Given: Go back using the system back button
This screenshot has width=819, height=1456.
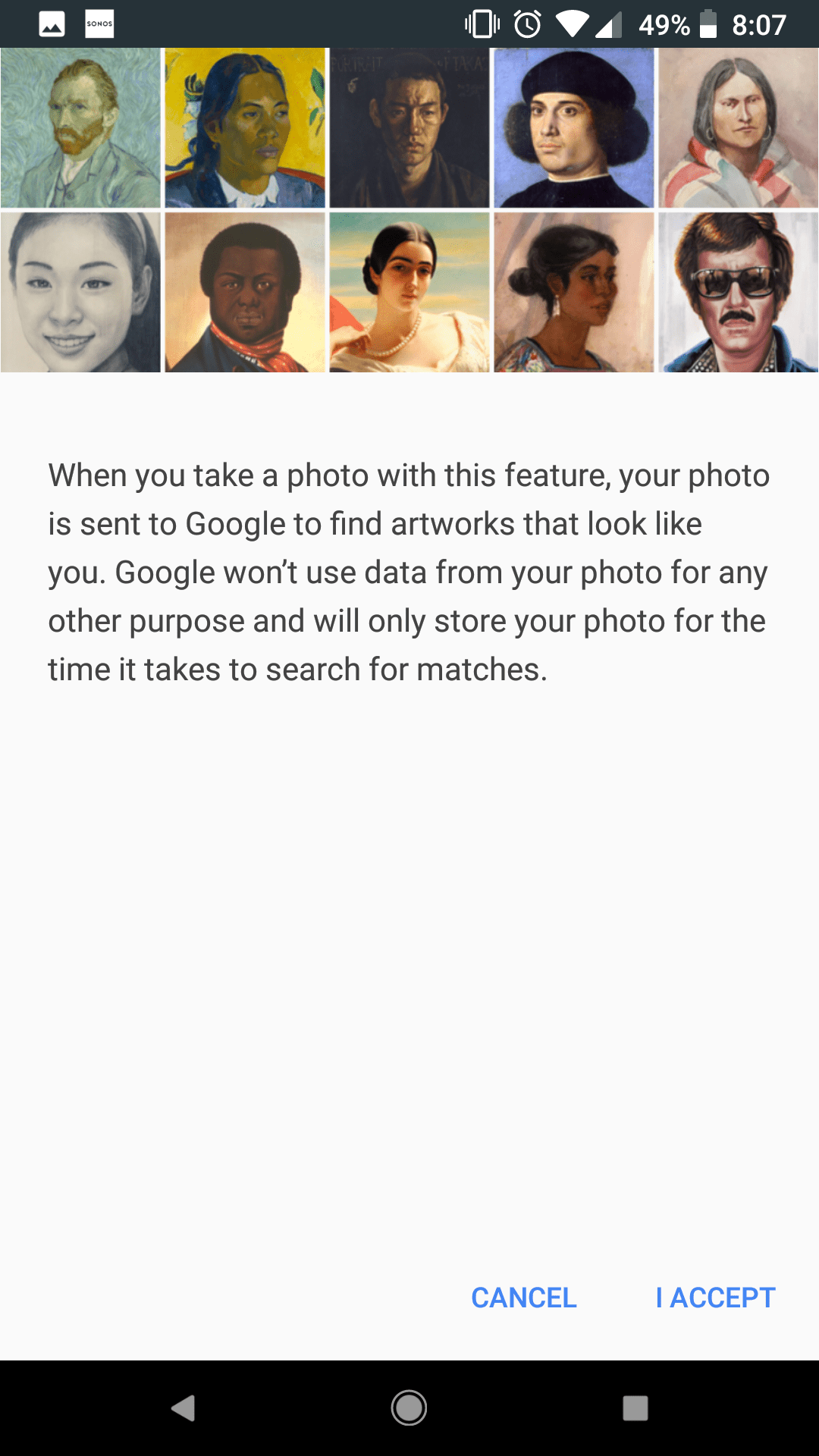Looking at the screenshot, I should [x=184, y=1408].
